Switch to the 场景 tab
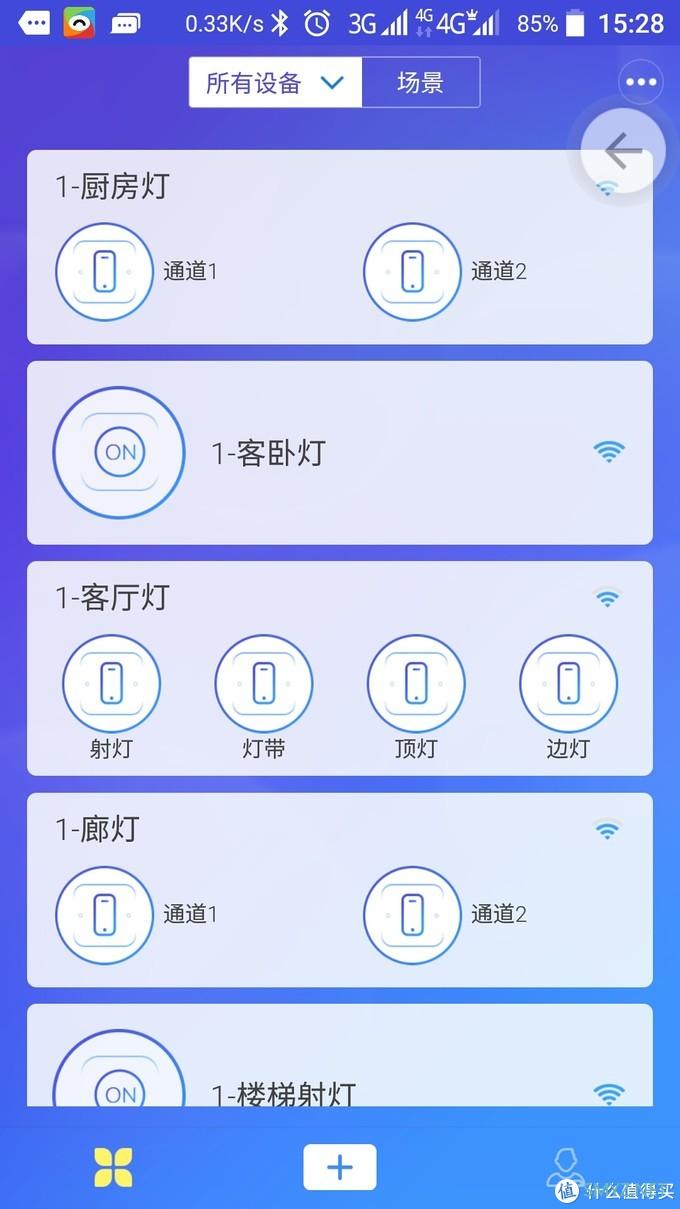680x1209 pixels. [x=420, y=82]
